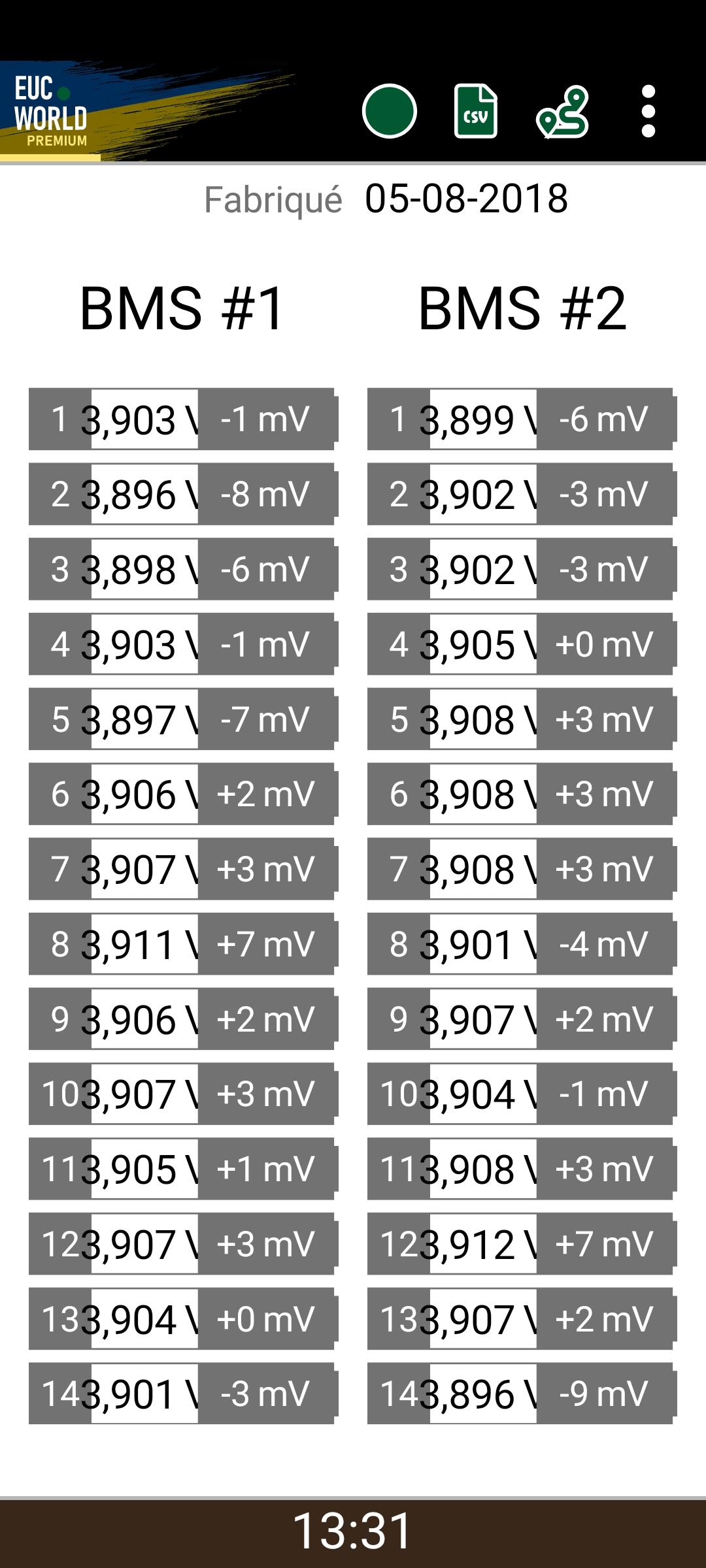This screenshot has height=1568, width=706.
Task: Open the three-dot overflow menu
Action: [648, 111]
